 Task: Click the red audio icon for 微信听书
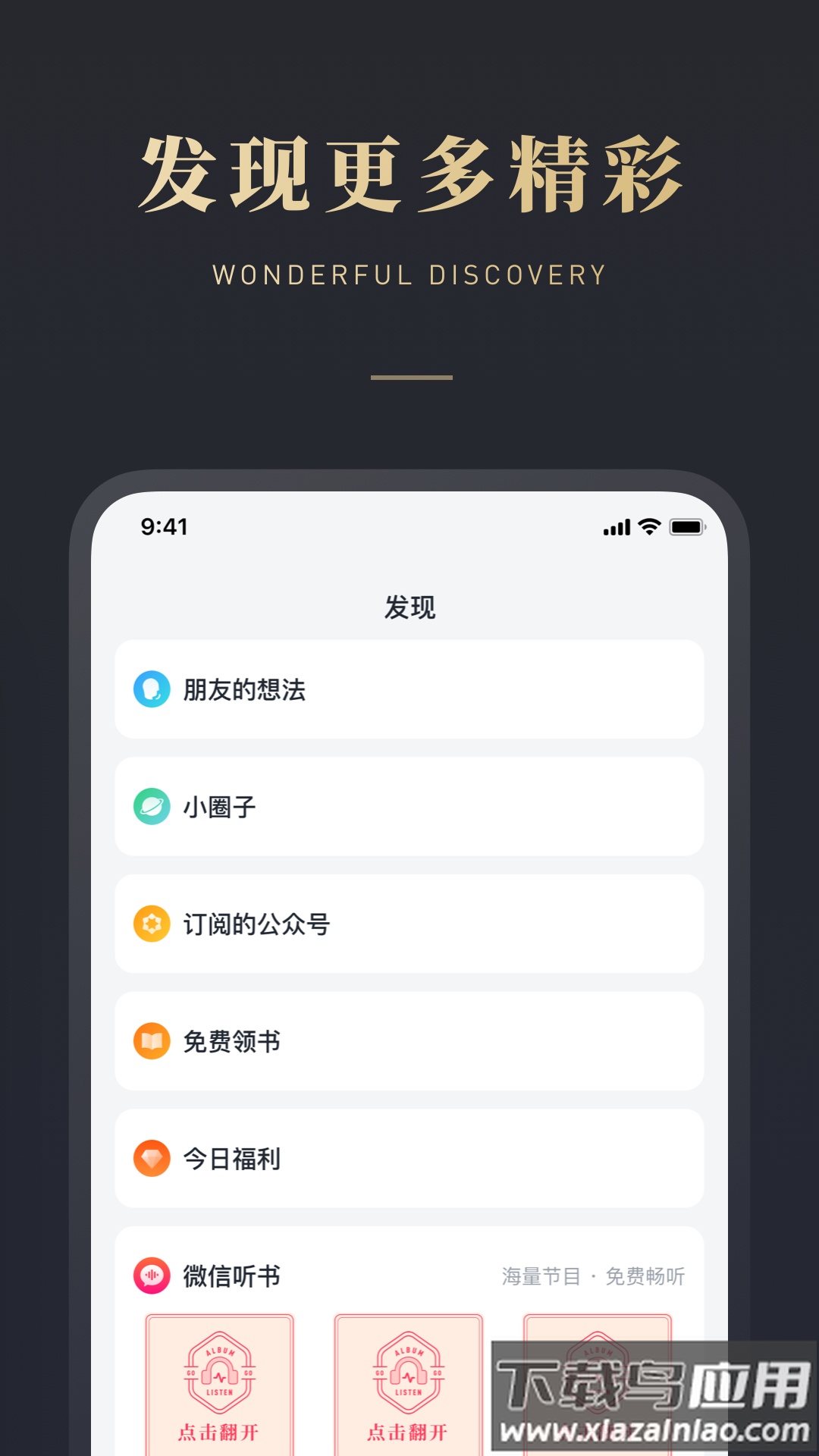click(x=152, y=1276)
